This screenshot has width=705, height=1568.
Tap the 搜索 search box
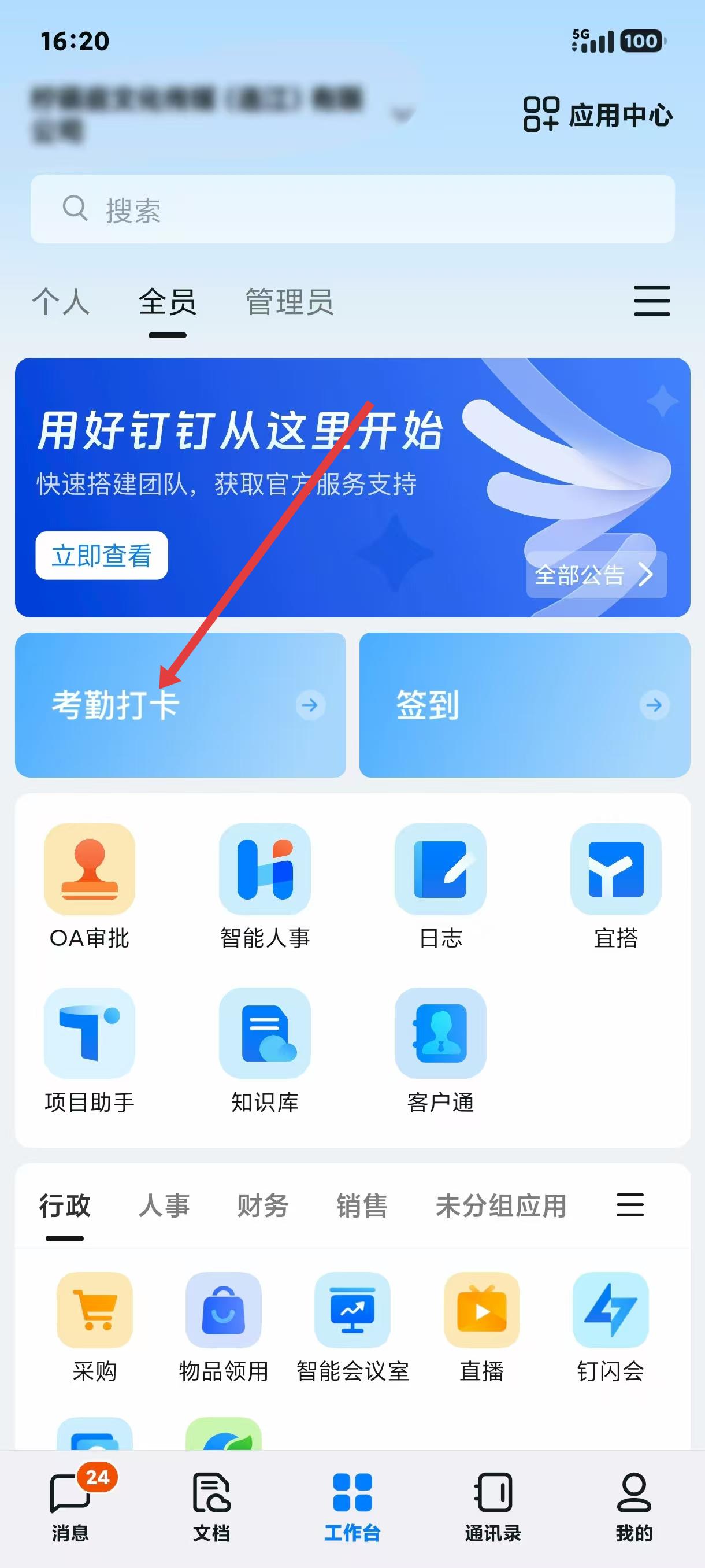coord(352,209)
